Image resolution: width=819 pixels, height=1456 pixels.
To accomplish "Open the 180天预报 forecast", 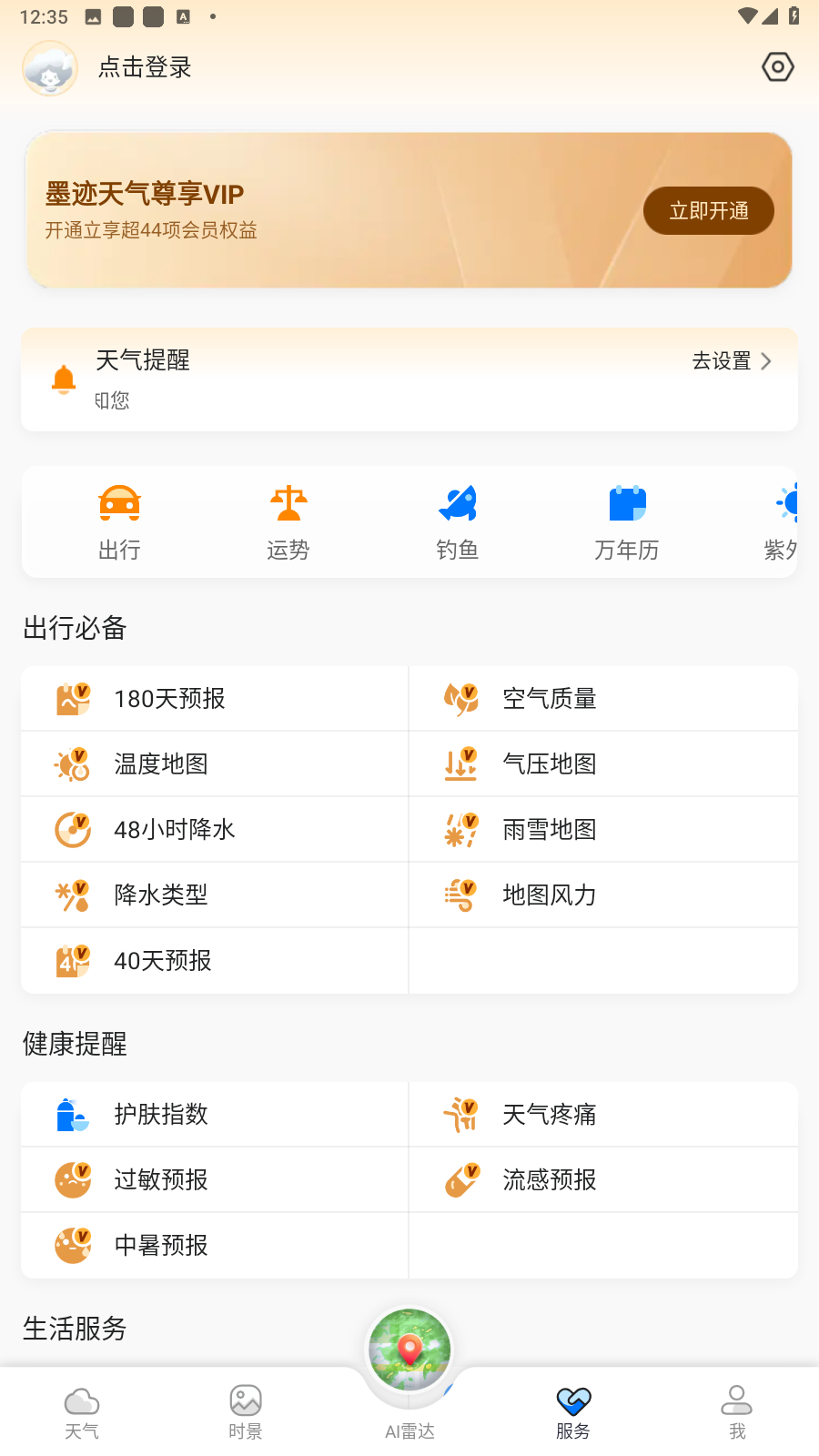I will coord(215,698).
